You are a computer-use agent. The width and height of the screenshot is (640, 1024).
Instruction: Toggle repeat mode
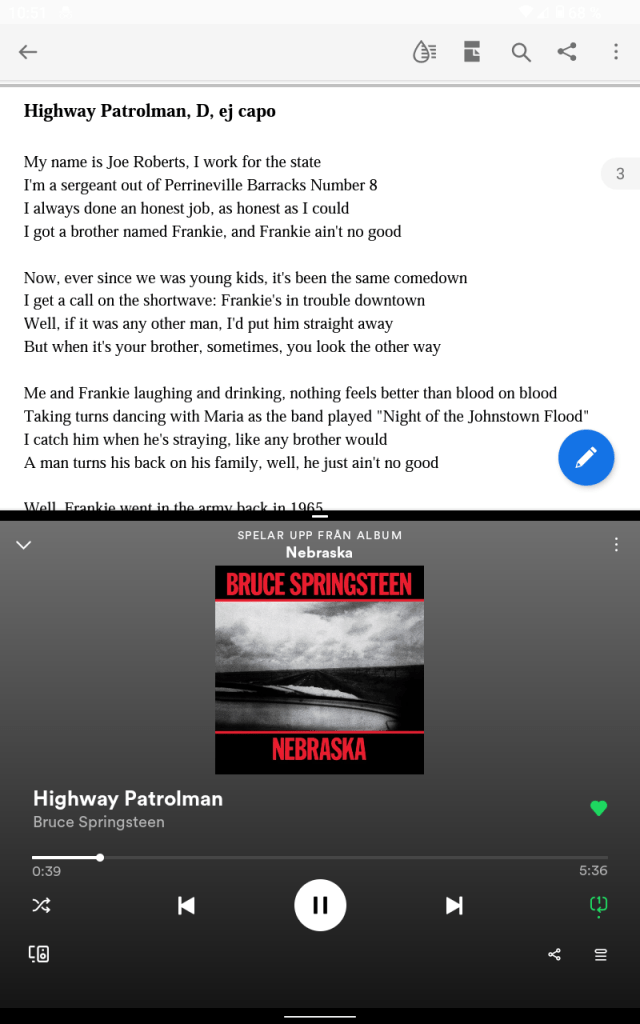click(599, 906)
